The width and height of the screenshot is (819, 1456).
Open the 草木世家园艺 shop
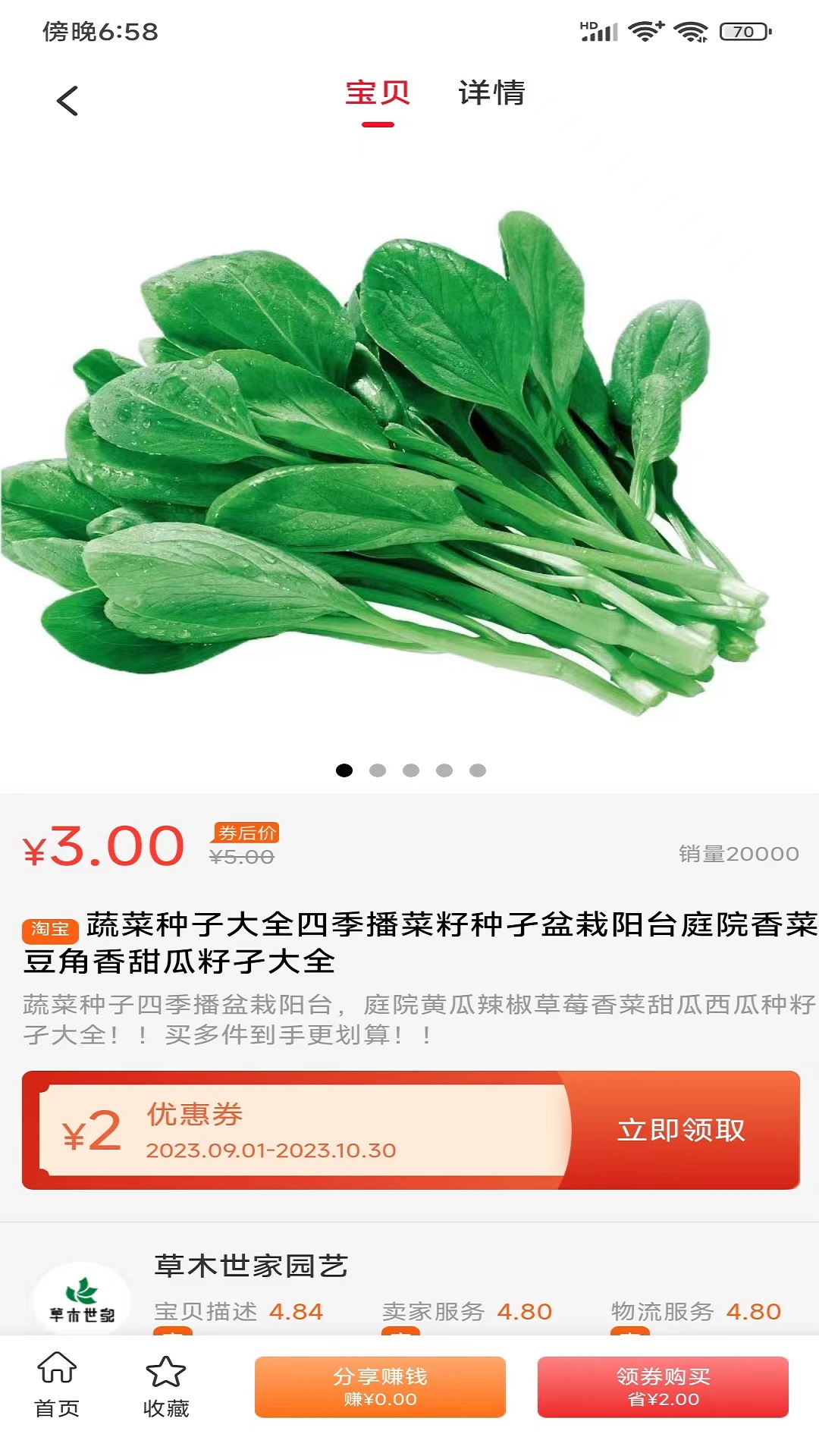[x=251, y=1266]
